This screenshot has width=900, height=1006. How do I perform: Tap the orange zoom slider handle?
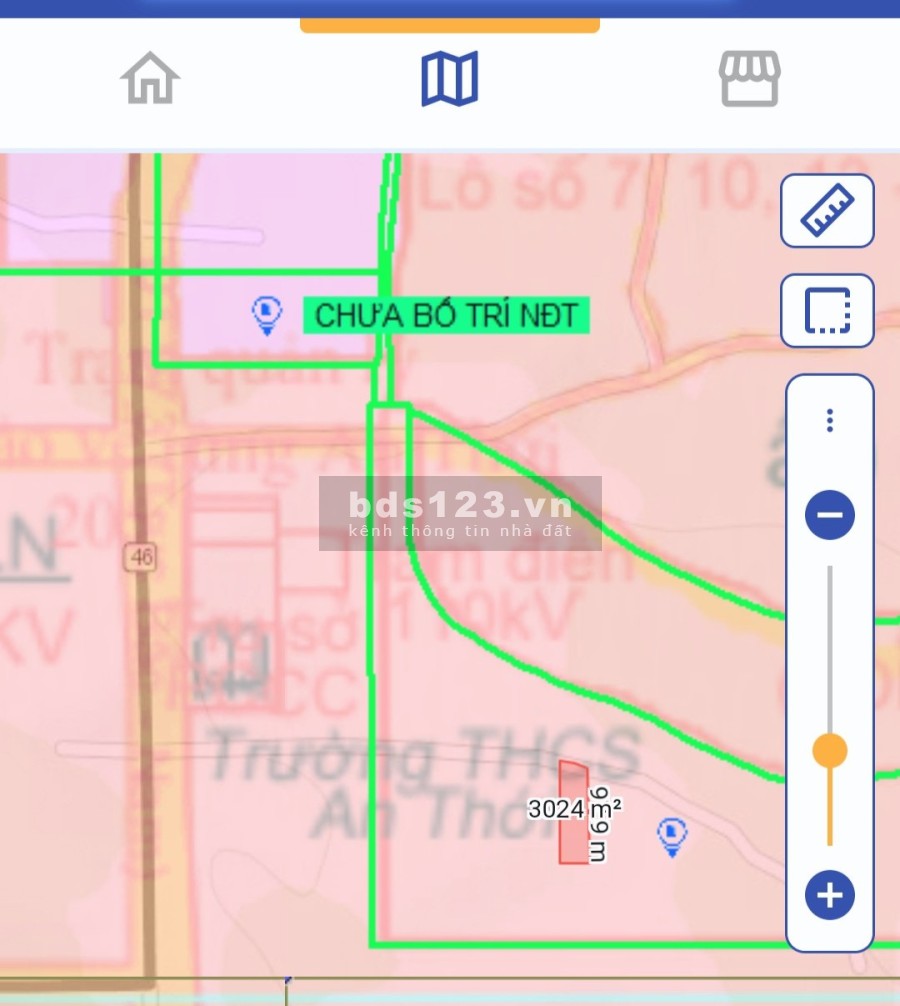pyautogui.click(x=829, y=751)
